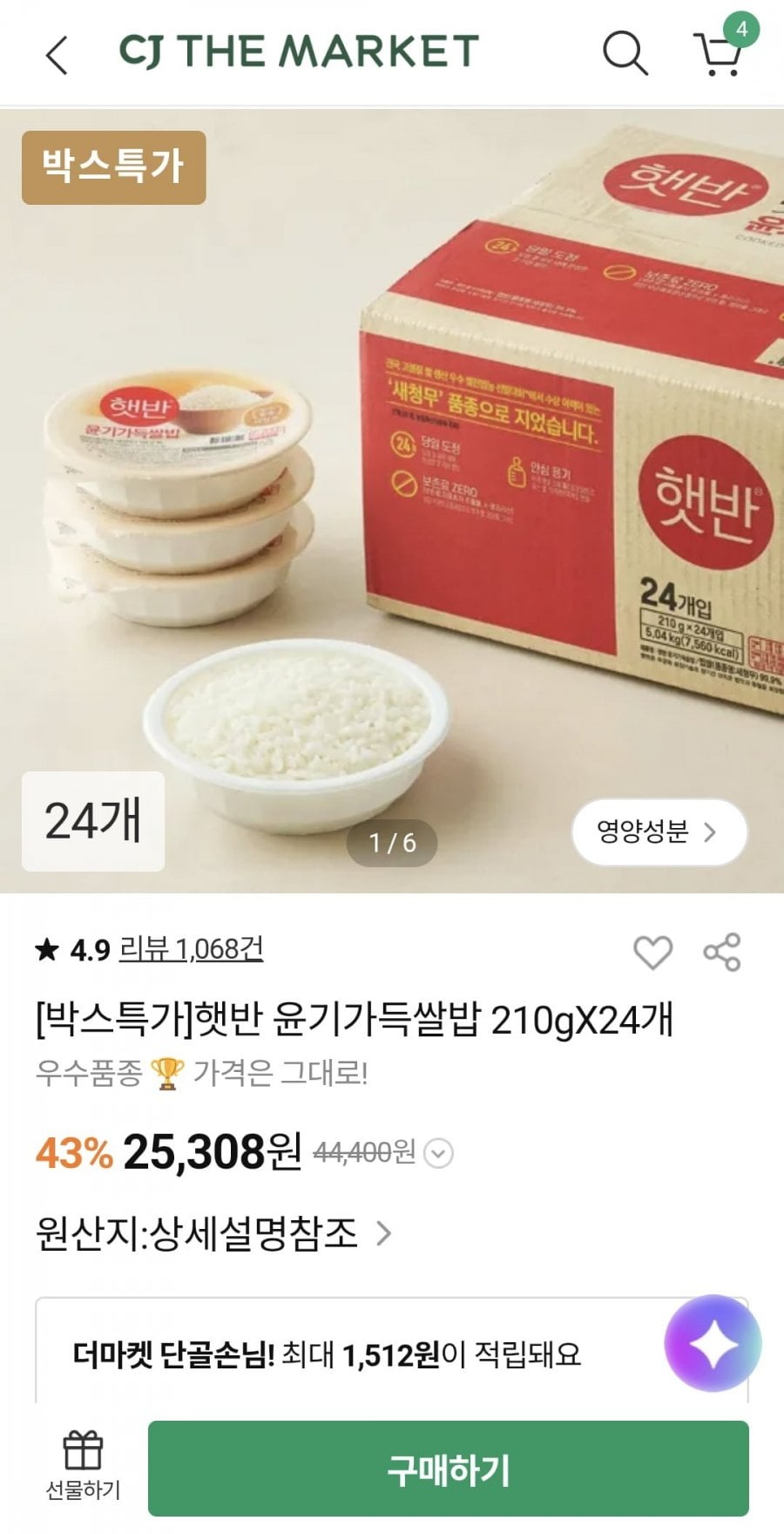Tap 선물하기 to send as gift
The image size is (784, 1534).
(83, 1469)
